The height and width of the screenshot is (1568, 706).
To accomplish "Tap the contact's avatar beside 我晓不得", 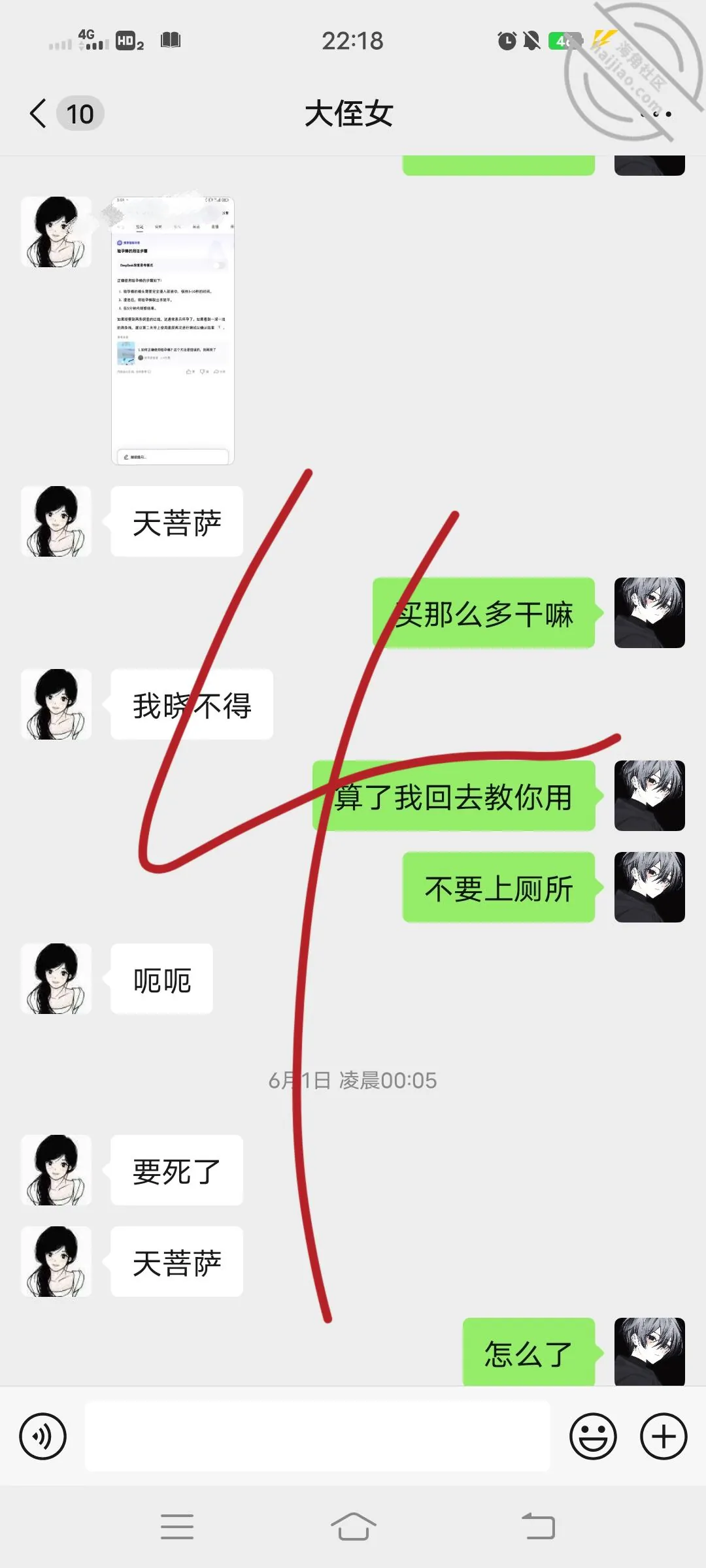I will point(56,704).
